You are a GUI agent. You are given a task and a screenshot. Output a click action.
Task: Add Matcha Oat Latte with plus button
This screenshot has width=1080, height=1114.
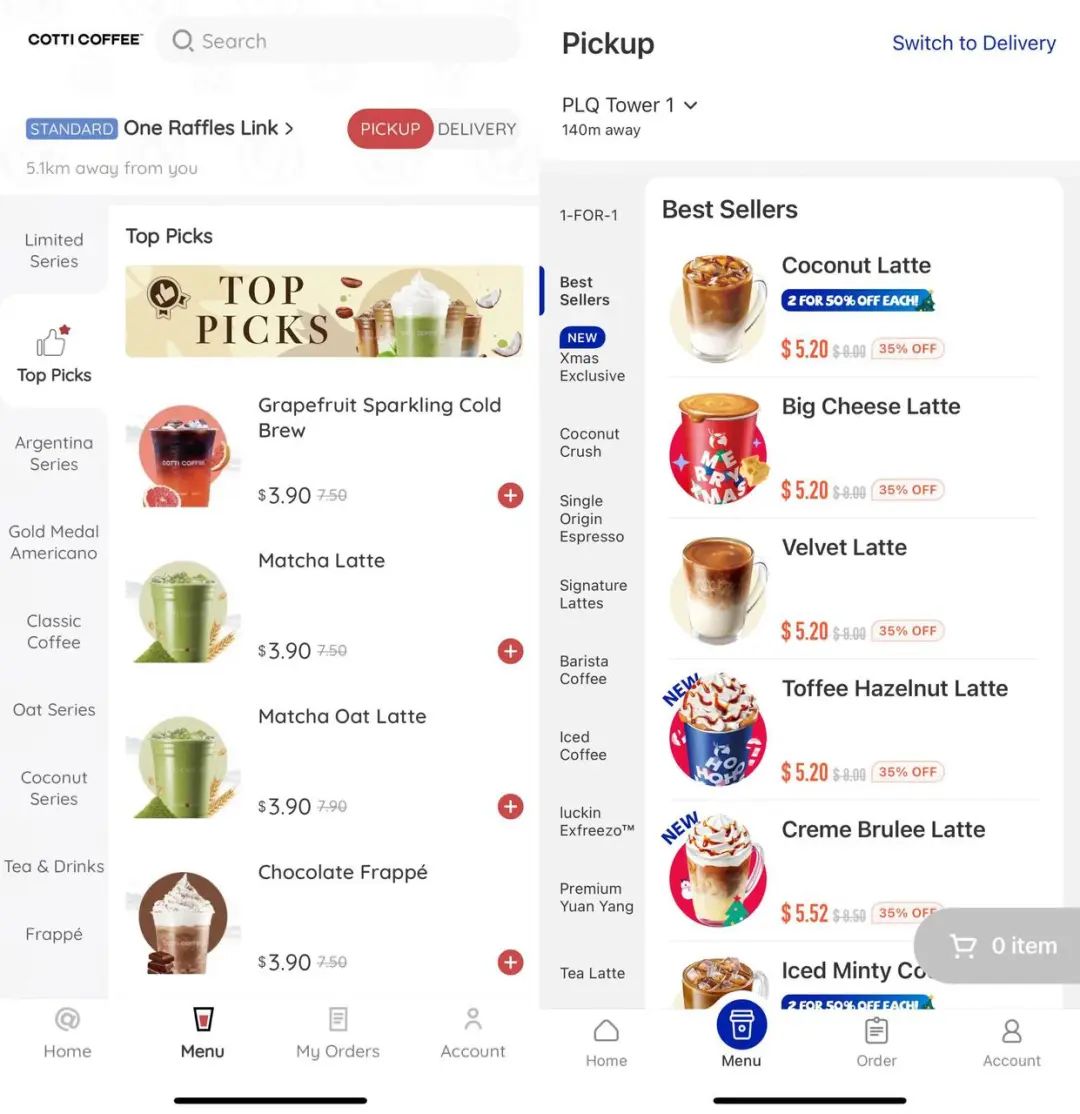(x=510, y=806)
